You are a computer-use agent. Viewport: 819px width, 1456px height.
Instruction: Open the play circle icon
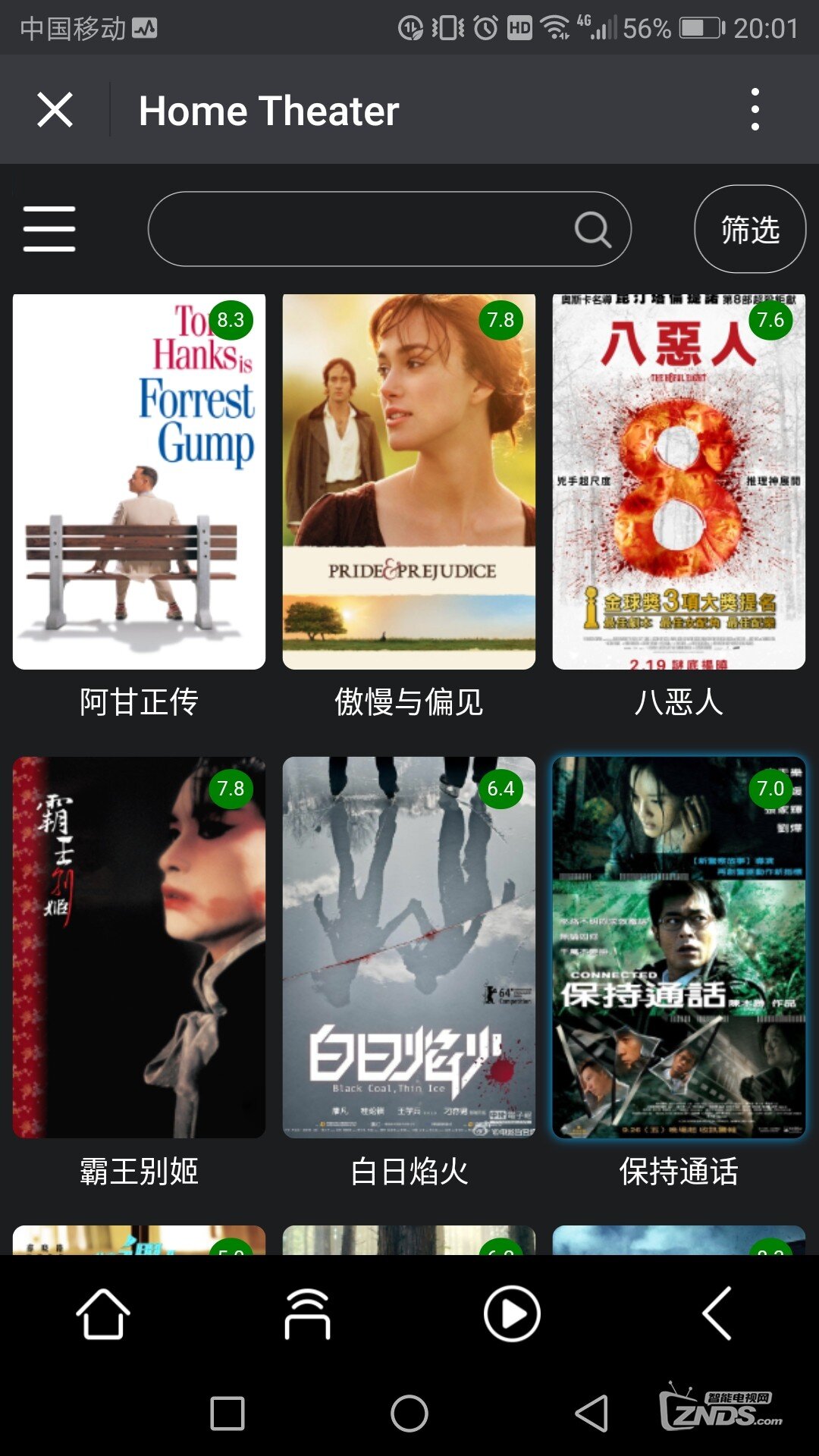click(512, 1314)
